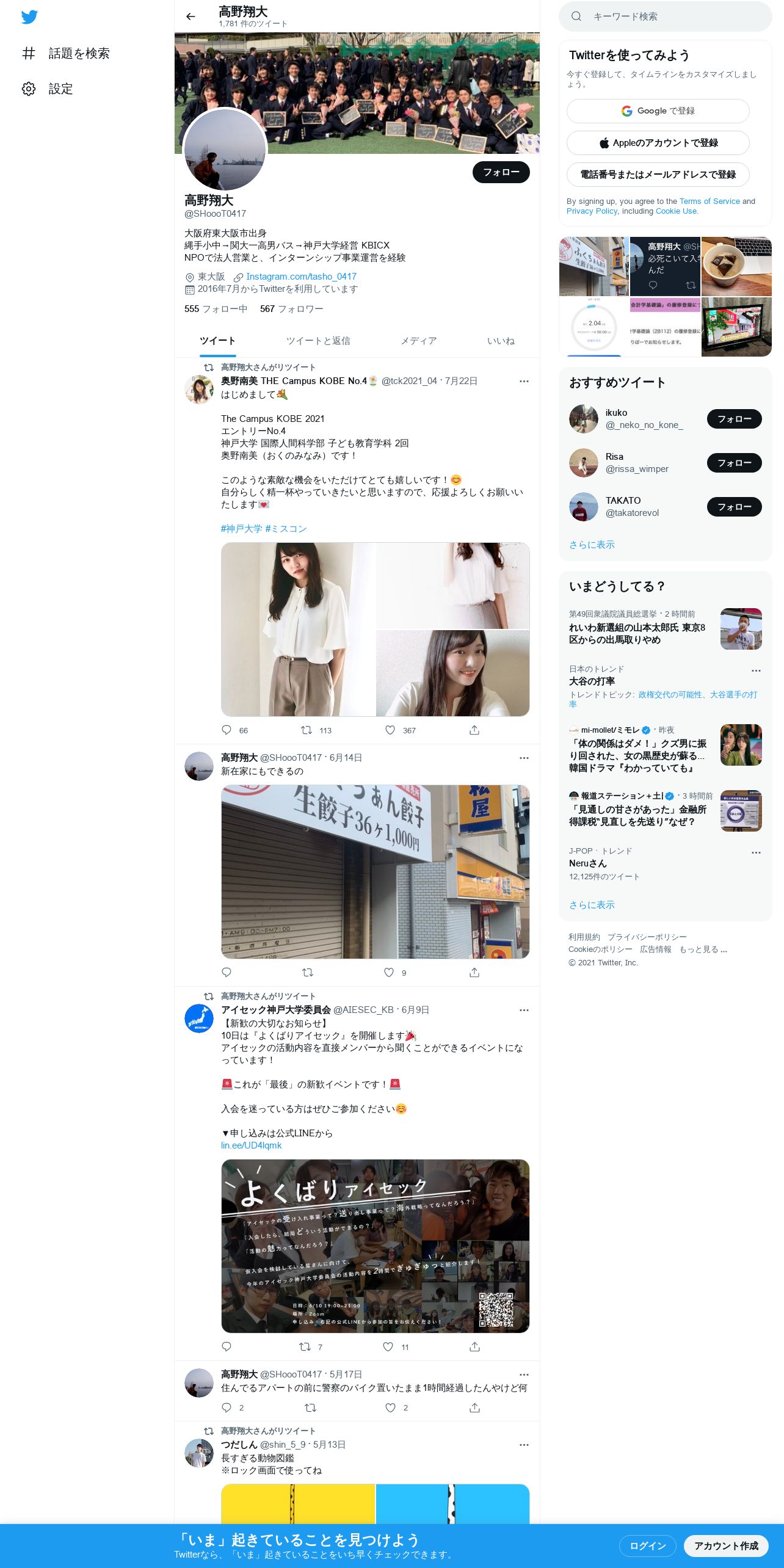Screen dimensions: 784x1568
Task: Switch to the メディア tab
Action: coord(419,341)
